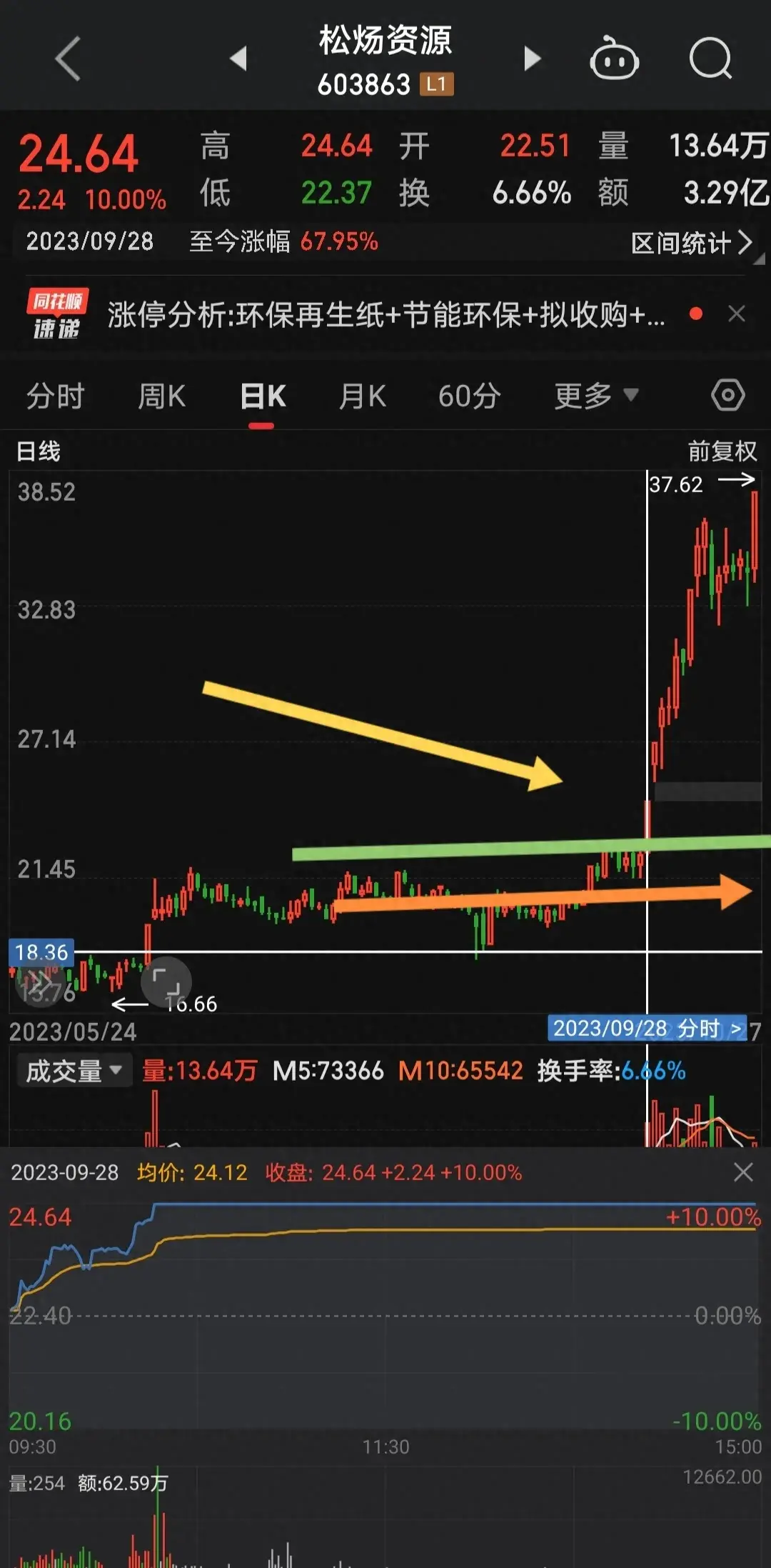Open 2023/09/28 分时 detail link
The height and width of the screenshot is (1568, 771).
click(x=647, y=1028)
